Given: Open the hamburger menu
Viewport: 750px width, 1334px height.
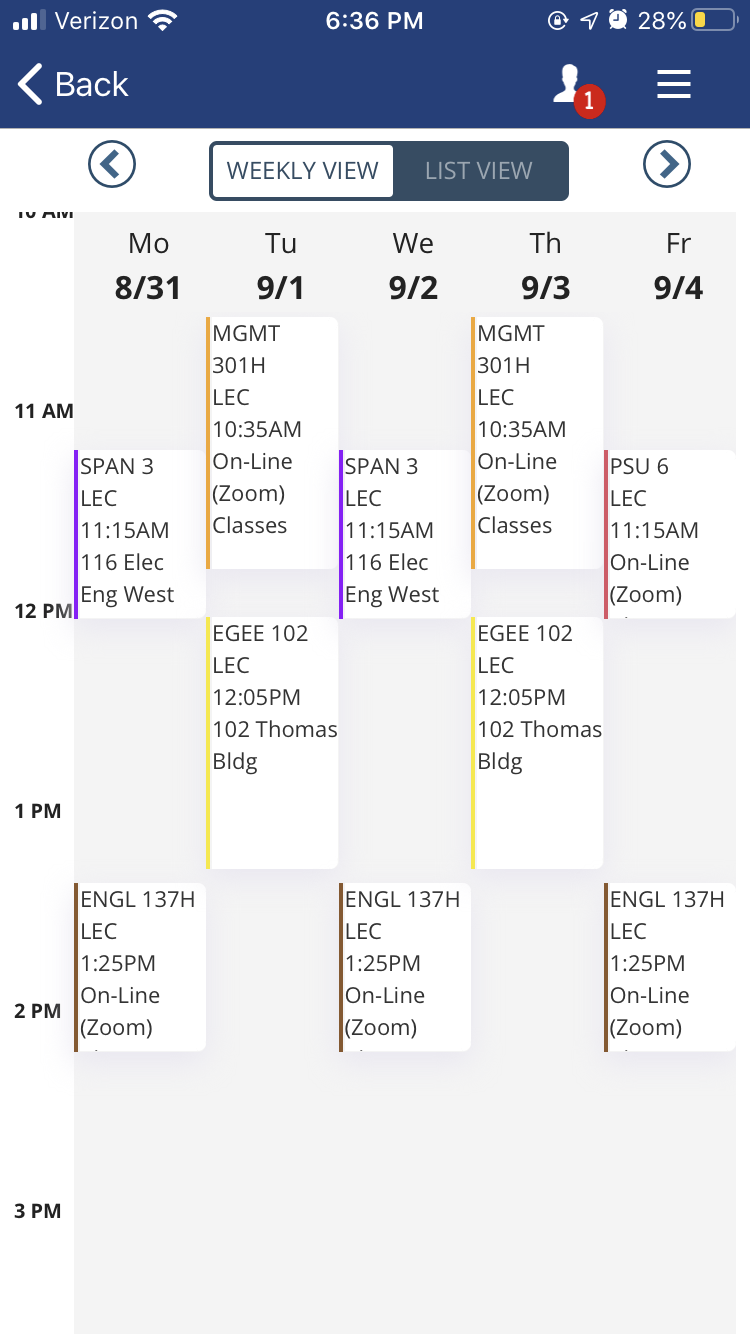Looking at the screenshot, I should pyautogui.click(x=674, y=84).
